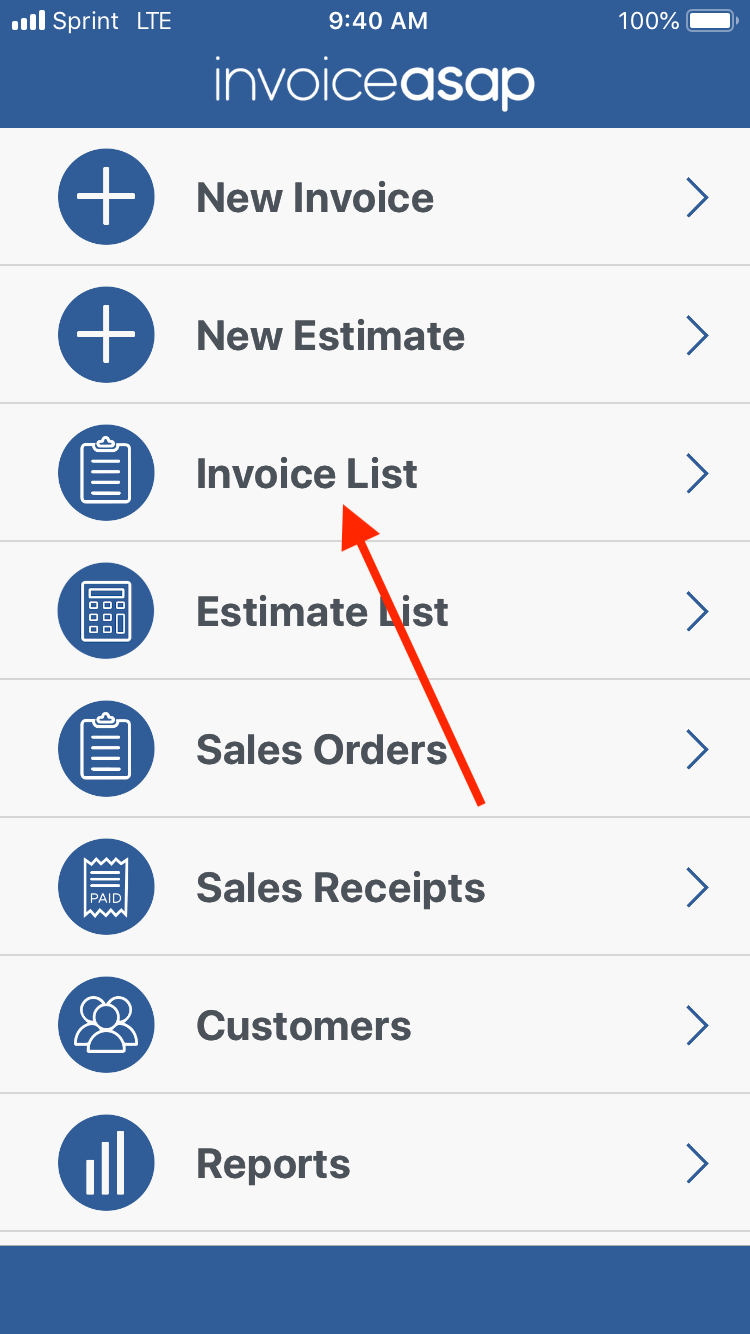Click the New Invoice plus icon
Image resolution: width=750 pixels, height=1334 pixels.
tap(106, 197)
